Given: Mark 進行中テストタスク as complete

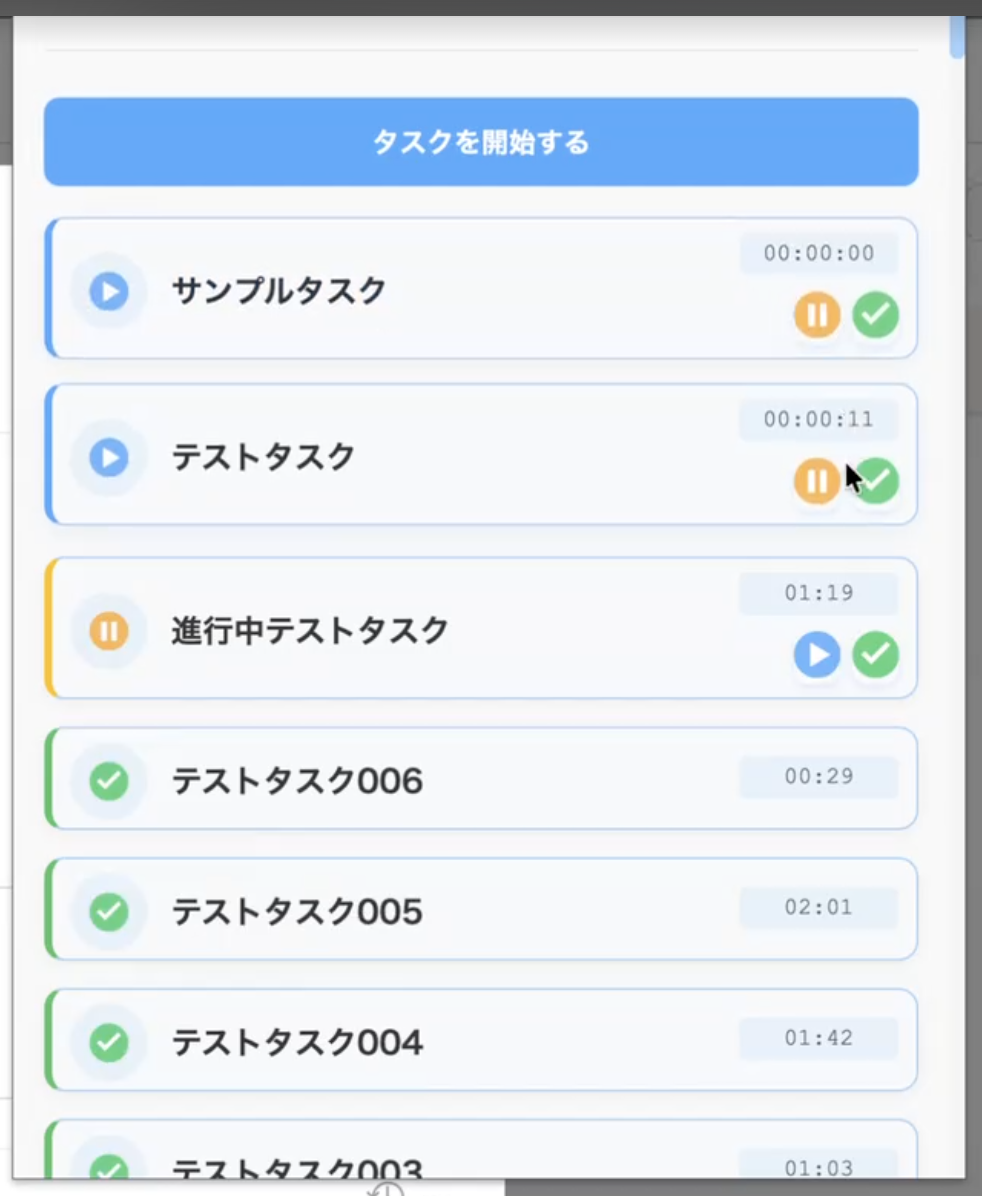Looking at the screenshot, I should pos(876,655).
